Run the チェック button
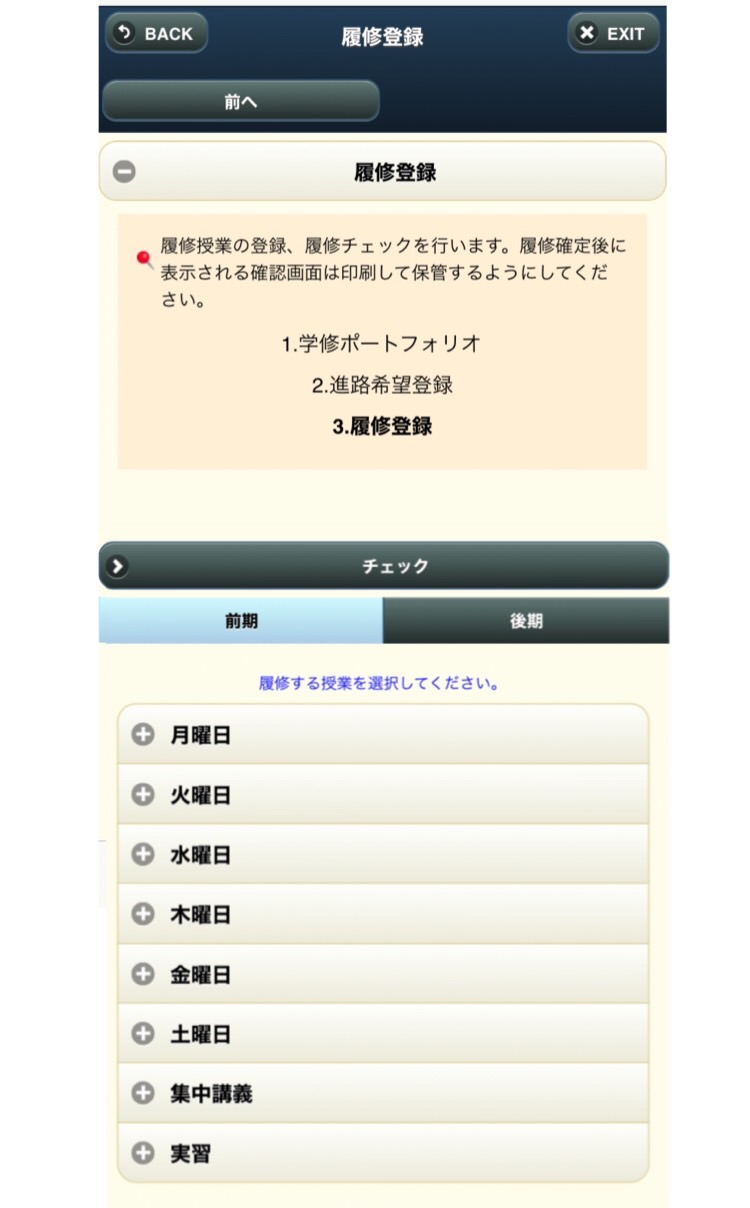Viewport: 750px width, 1208px height. click(384, 566)
